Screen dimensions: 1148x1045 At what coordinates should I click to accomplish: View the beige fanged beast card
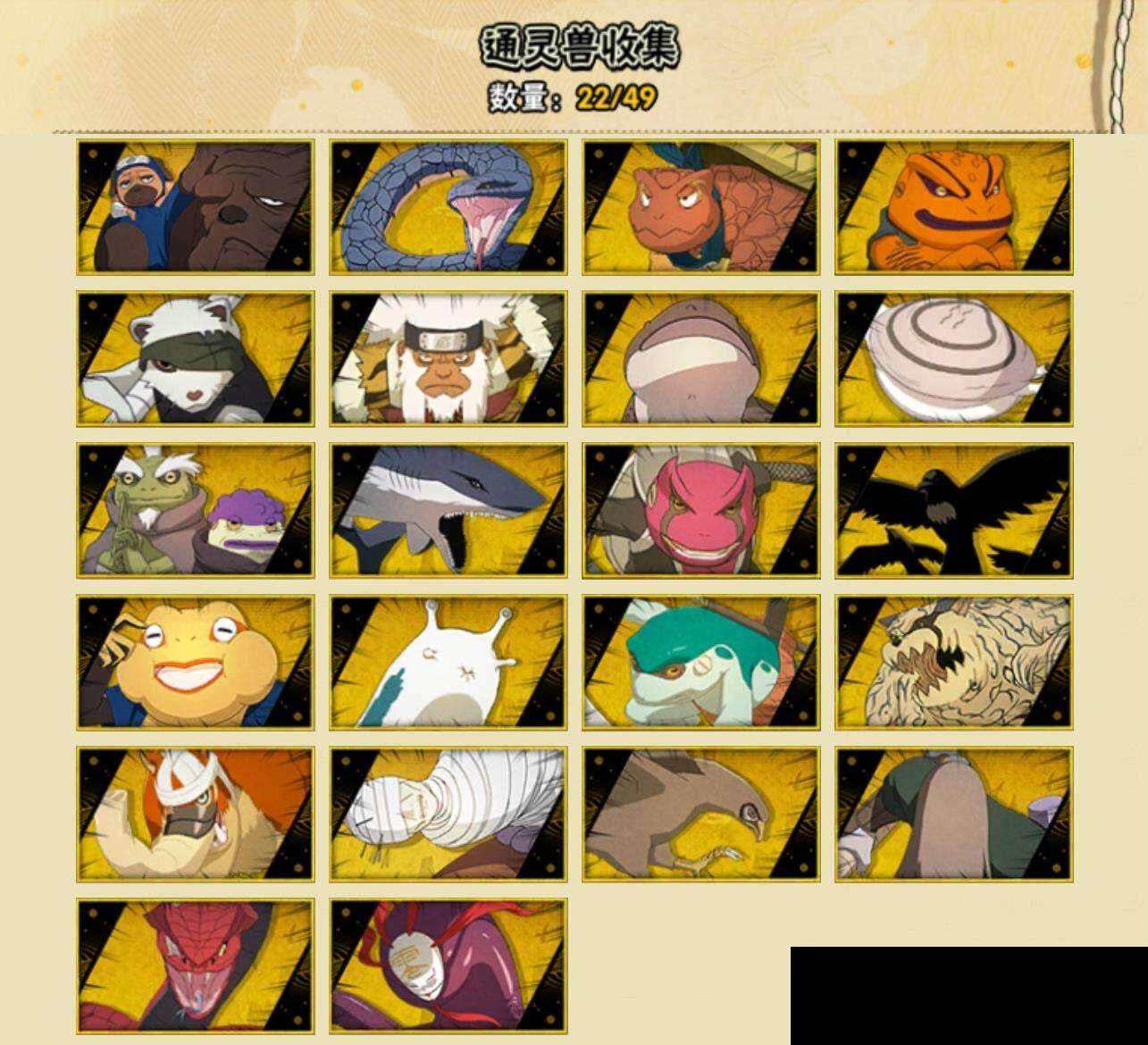coord(954,662)
